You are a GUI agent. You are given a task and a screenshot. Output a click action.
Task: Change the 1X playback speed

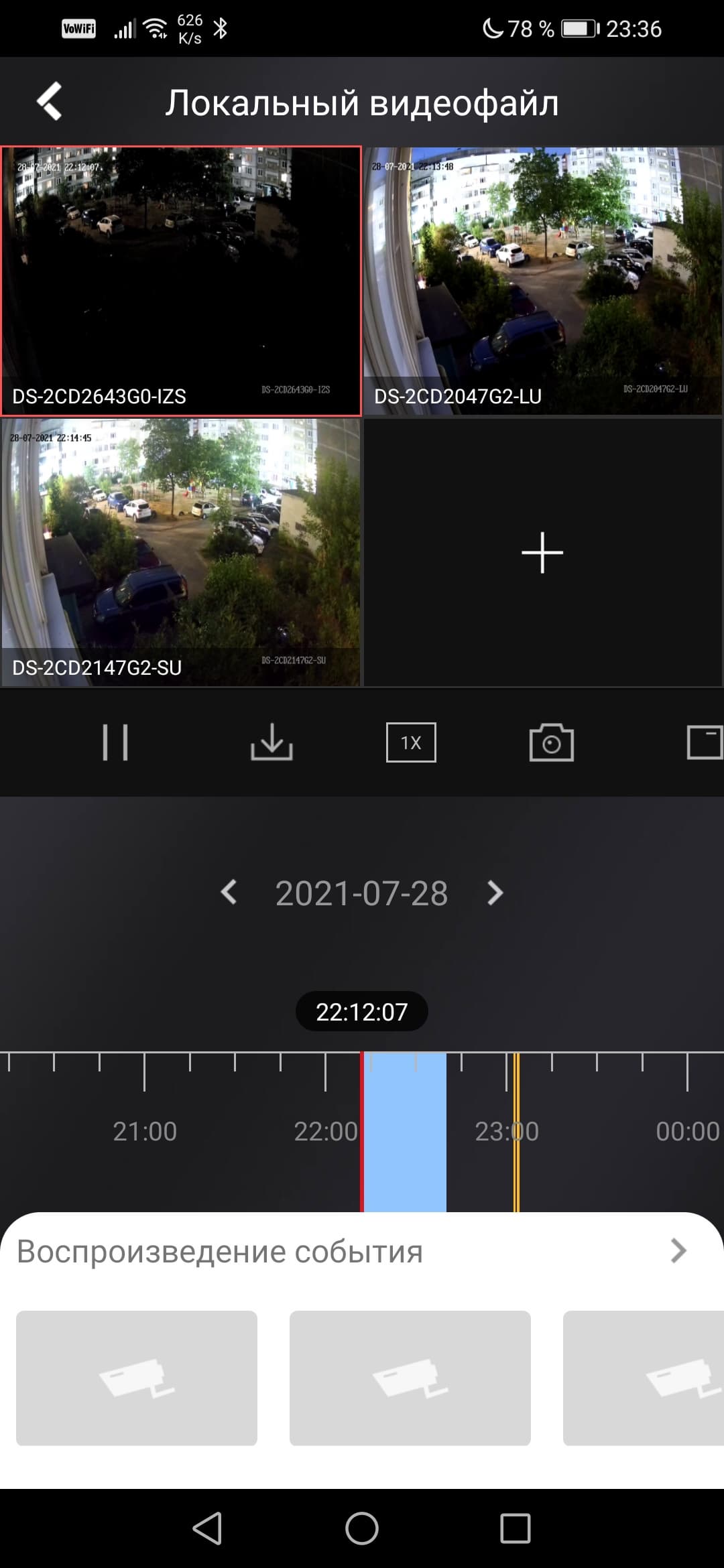point(411,742)
